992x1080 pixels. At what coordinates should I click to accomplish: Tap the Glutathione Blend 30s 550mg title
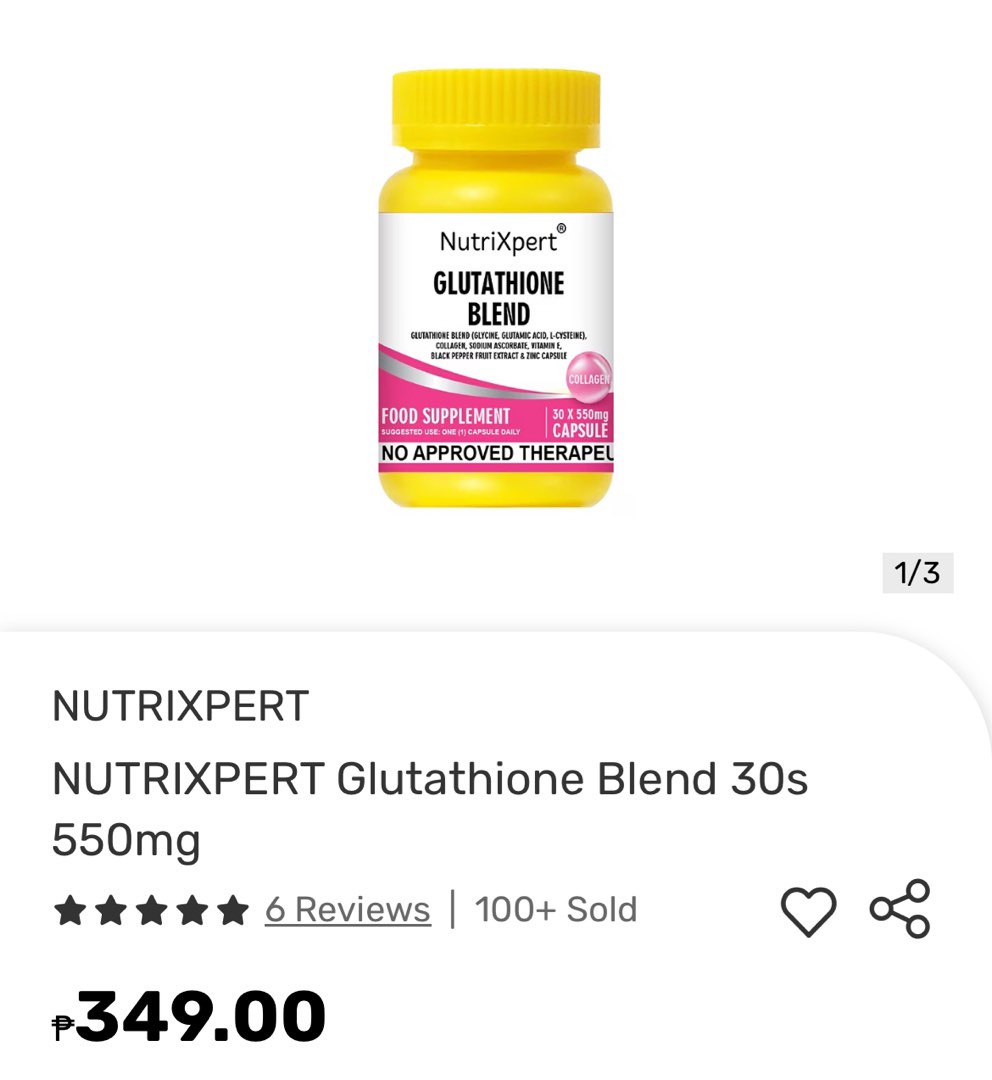click(x=430, y=808)
